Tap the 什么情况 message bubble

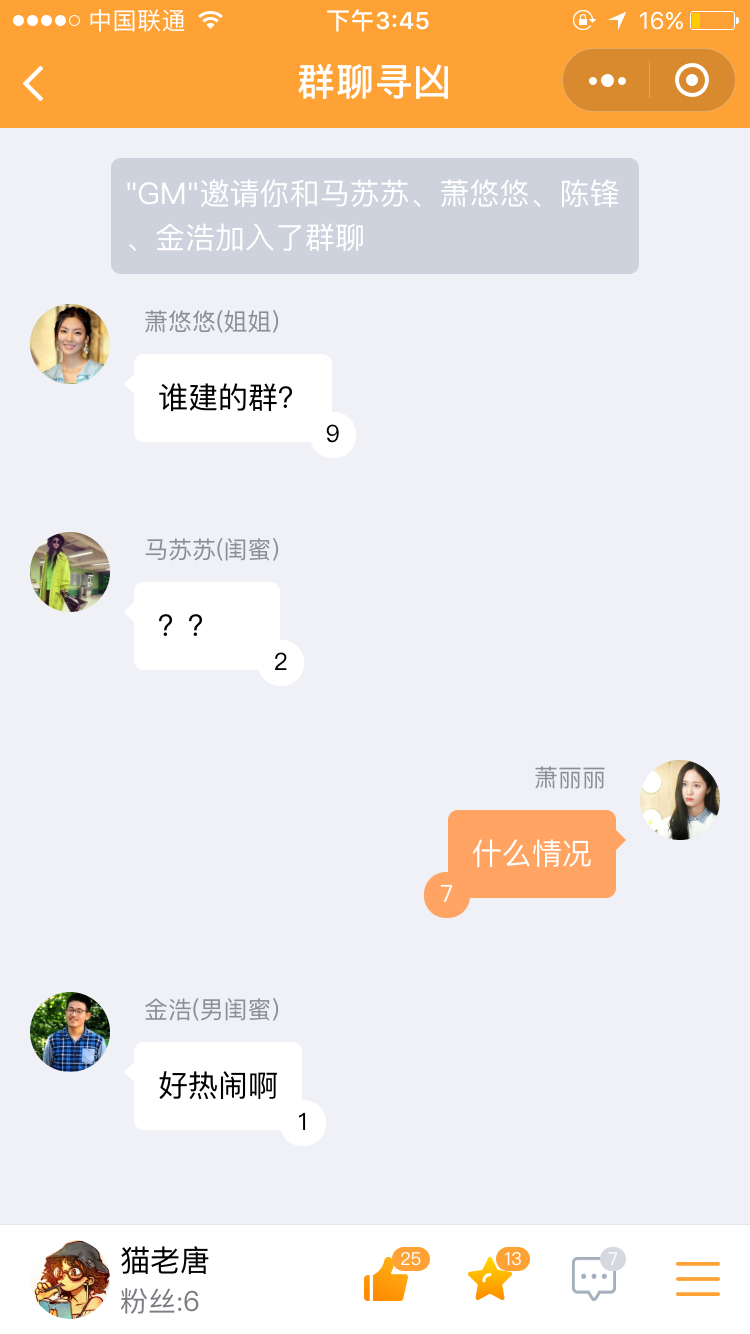point(532,854)
